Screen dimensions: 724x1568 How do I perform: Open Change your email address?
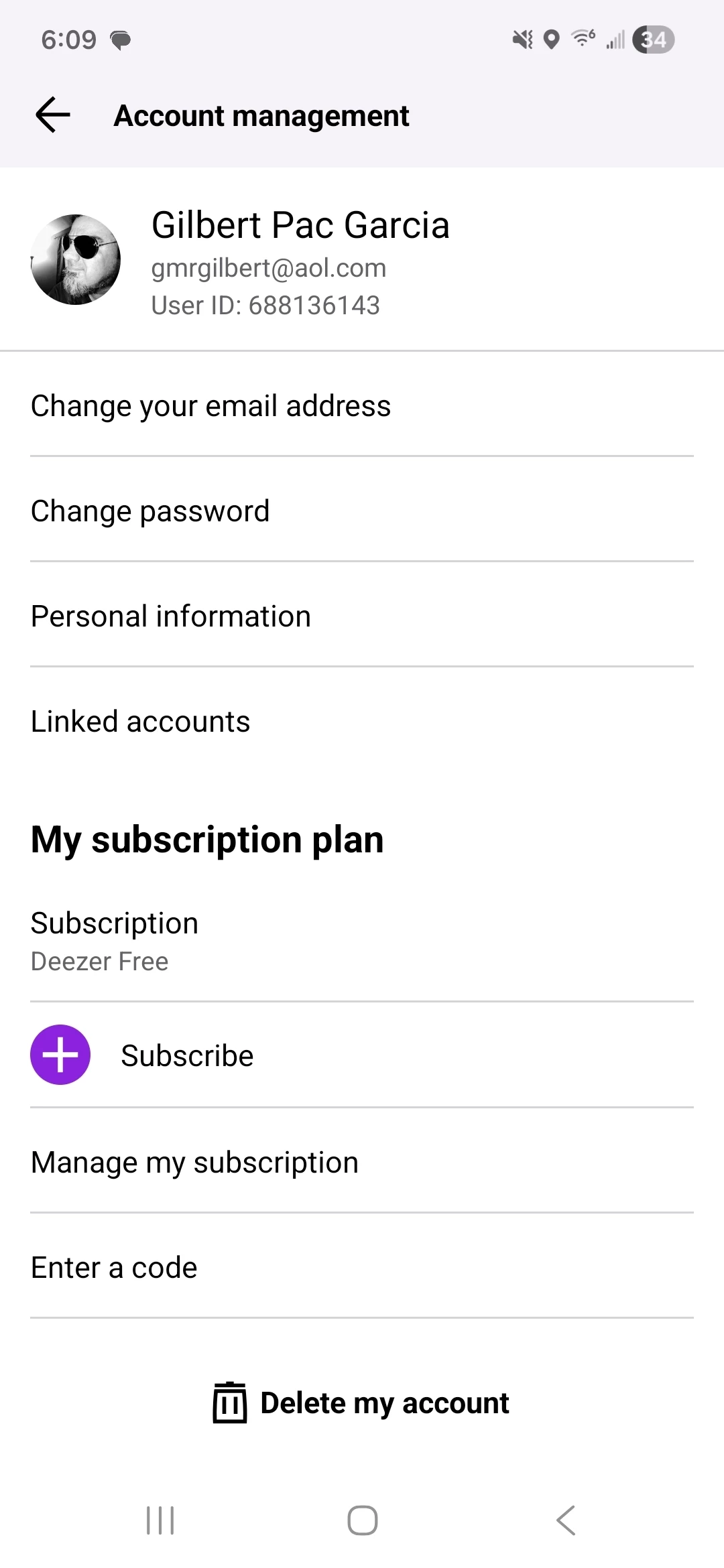pyautogui.click(x=210, y=406)
